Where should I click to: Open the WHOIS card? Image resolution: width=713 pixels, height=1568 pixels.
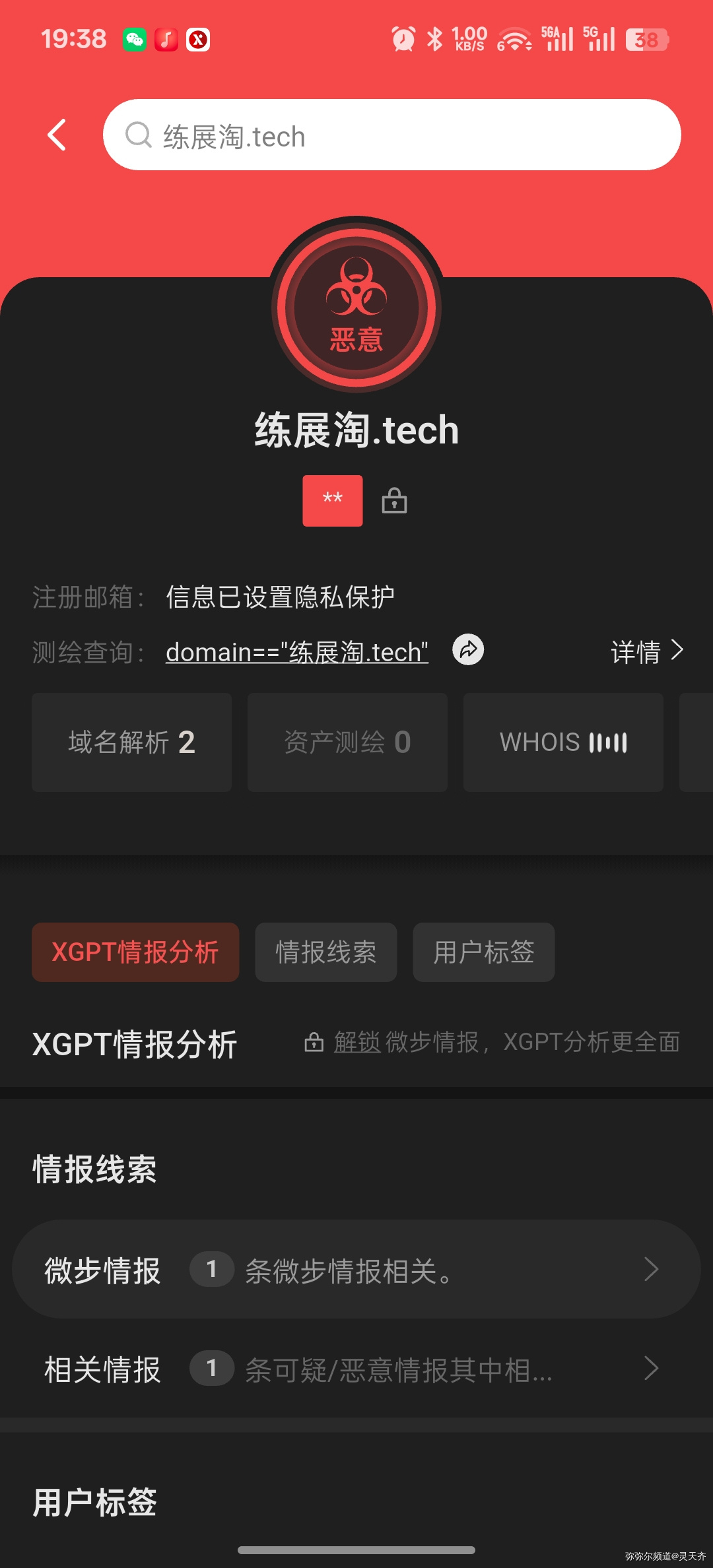[563, 742]
